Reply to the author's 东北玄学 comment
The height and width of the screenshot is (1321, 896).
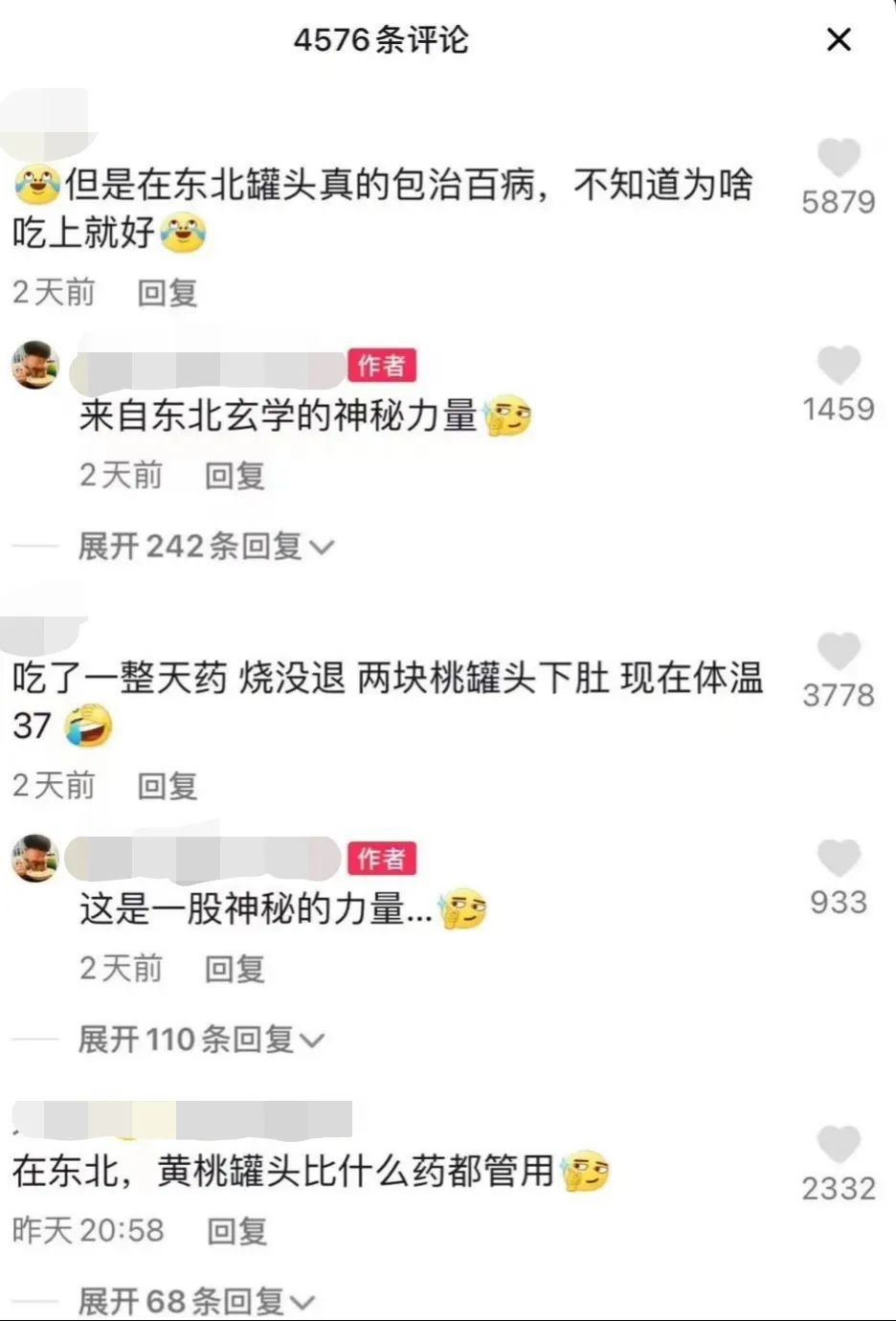pos(235,476)
